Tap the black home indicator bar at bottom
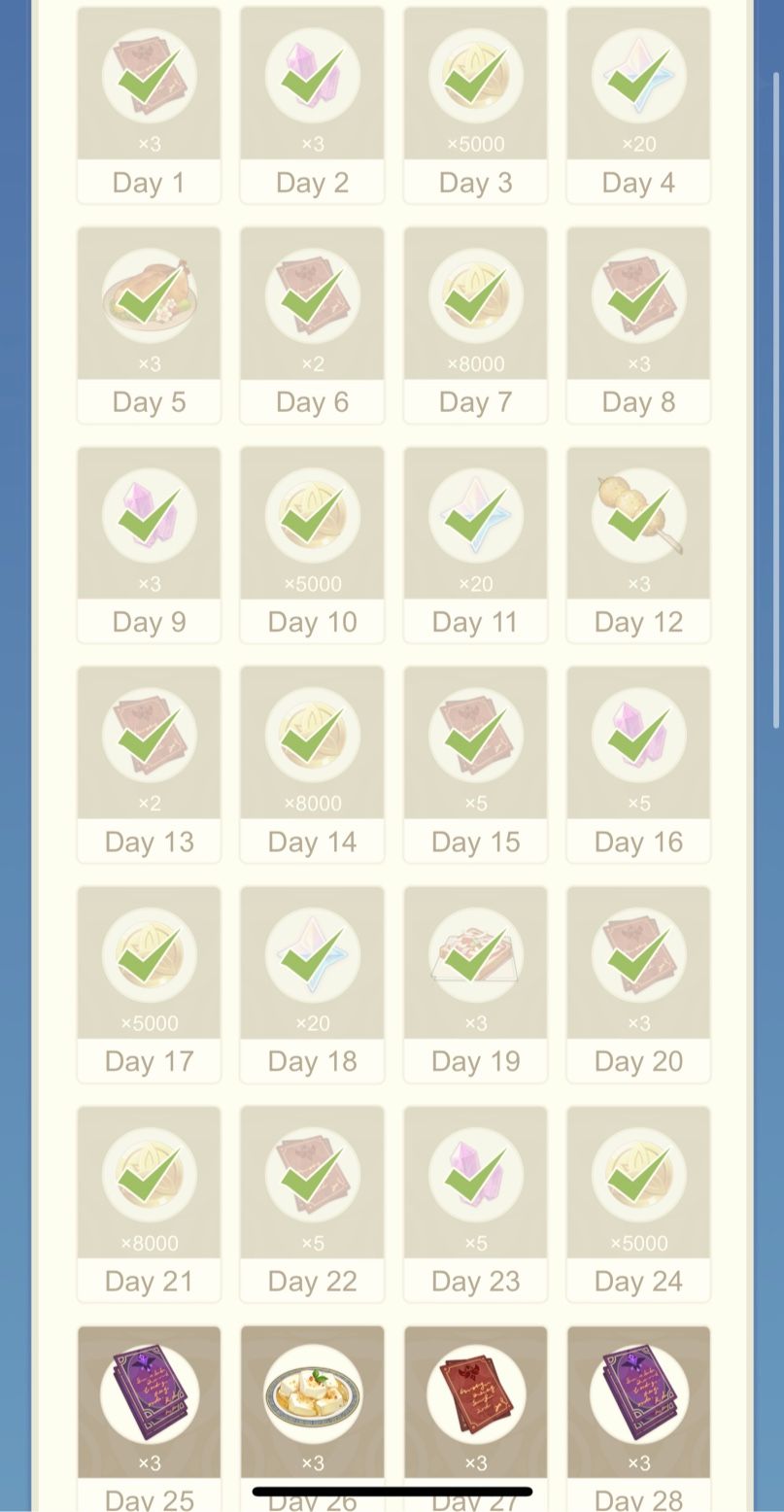 392,1489
